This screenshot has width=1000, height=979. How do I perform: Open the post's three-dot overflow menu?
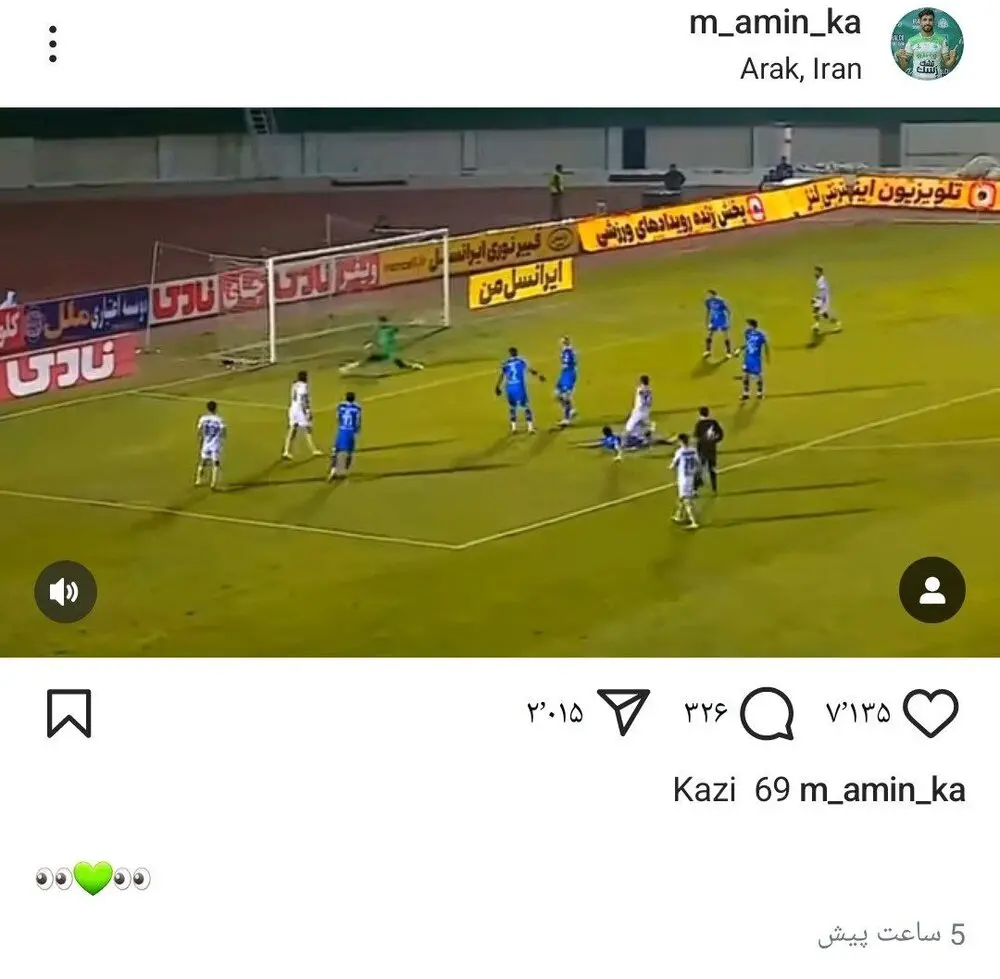[x=52, y=45]
